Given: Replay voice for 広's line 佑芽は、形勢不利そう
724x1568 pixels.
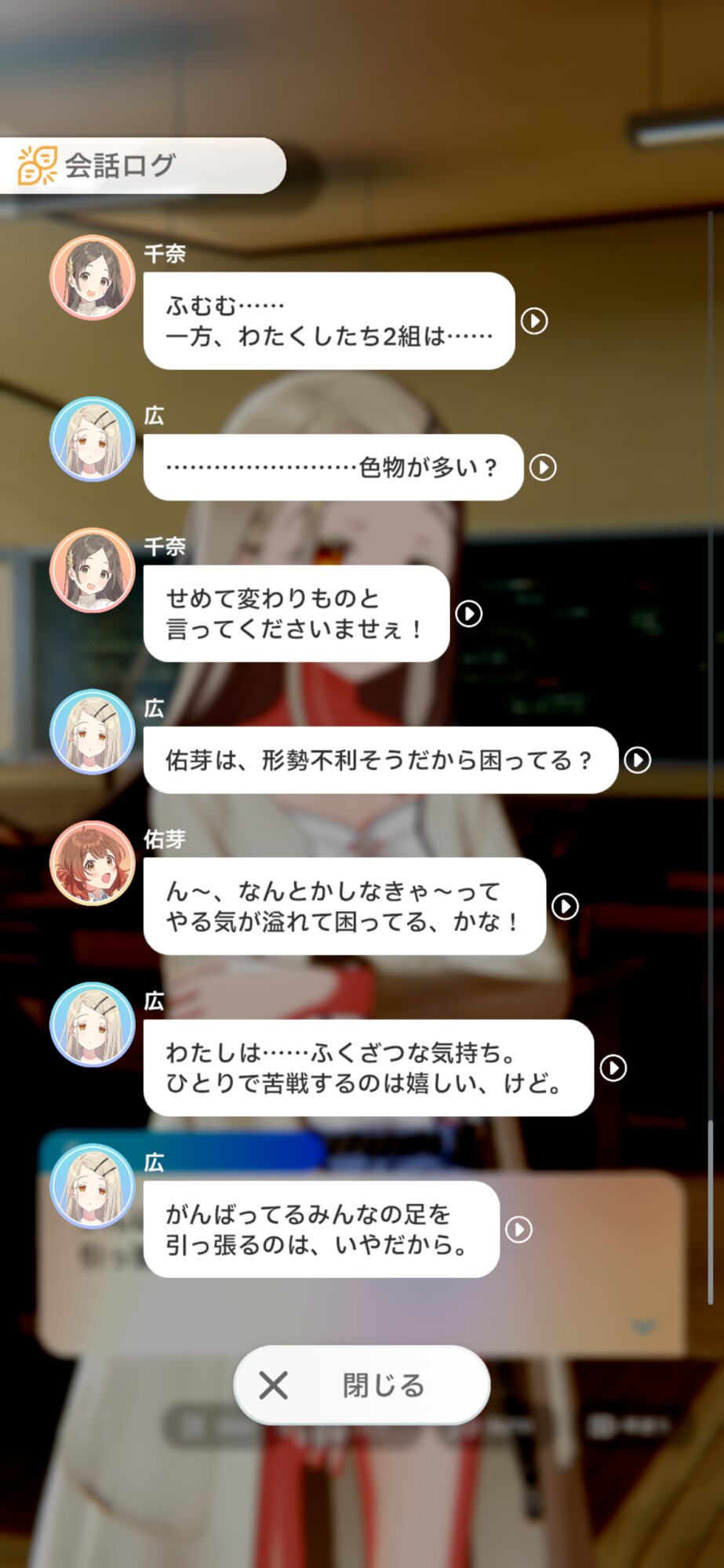Looking at the screenshot, I should point(637,760).
